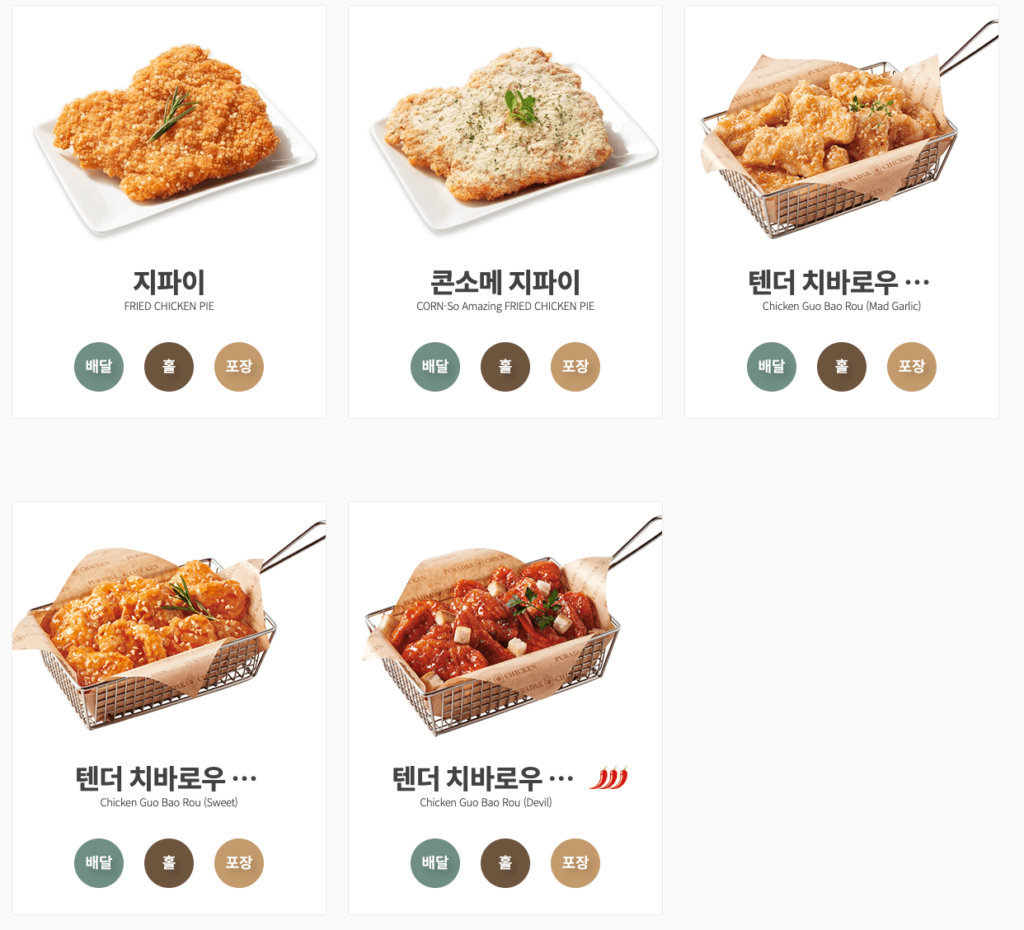Select 포장 under Guo Bao Rou (Sweet)

click(x=239, y=863)
